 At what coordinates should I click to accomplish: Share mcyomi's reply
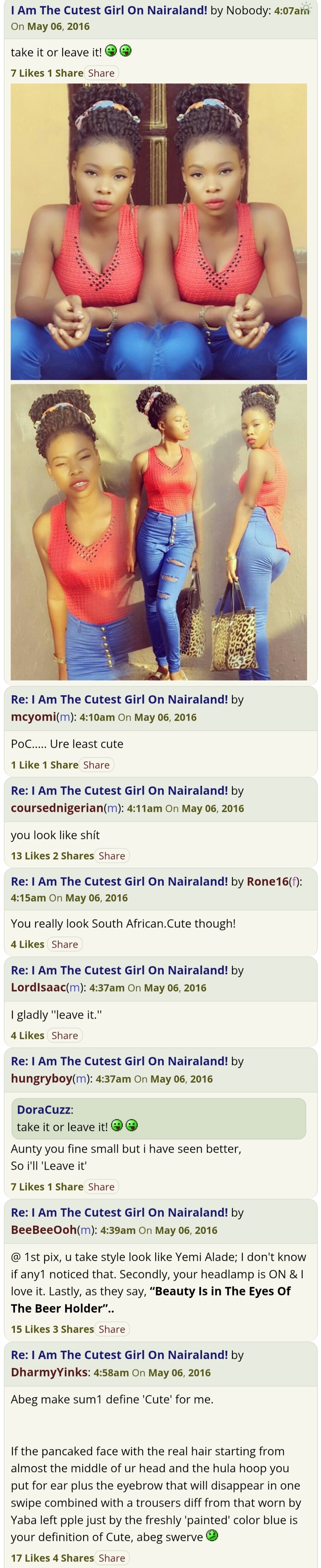[96, 764]
